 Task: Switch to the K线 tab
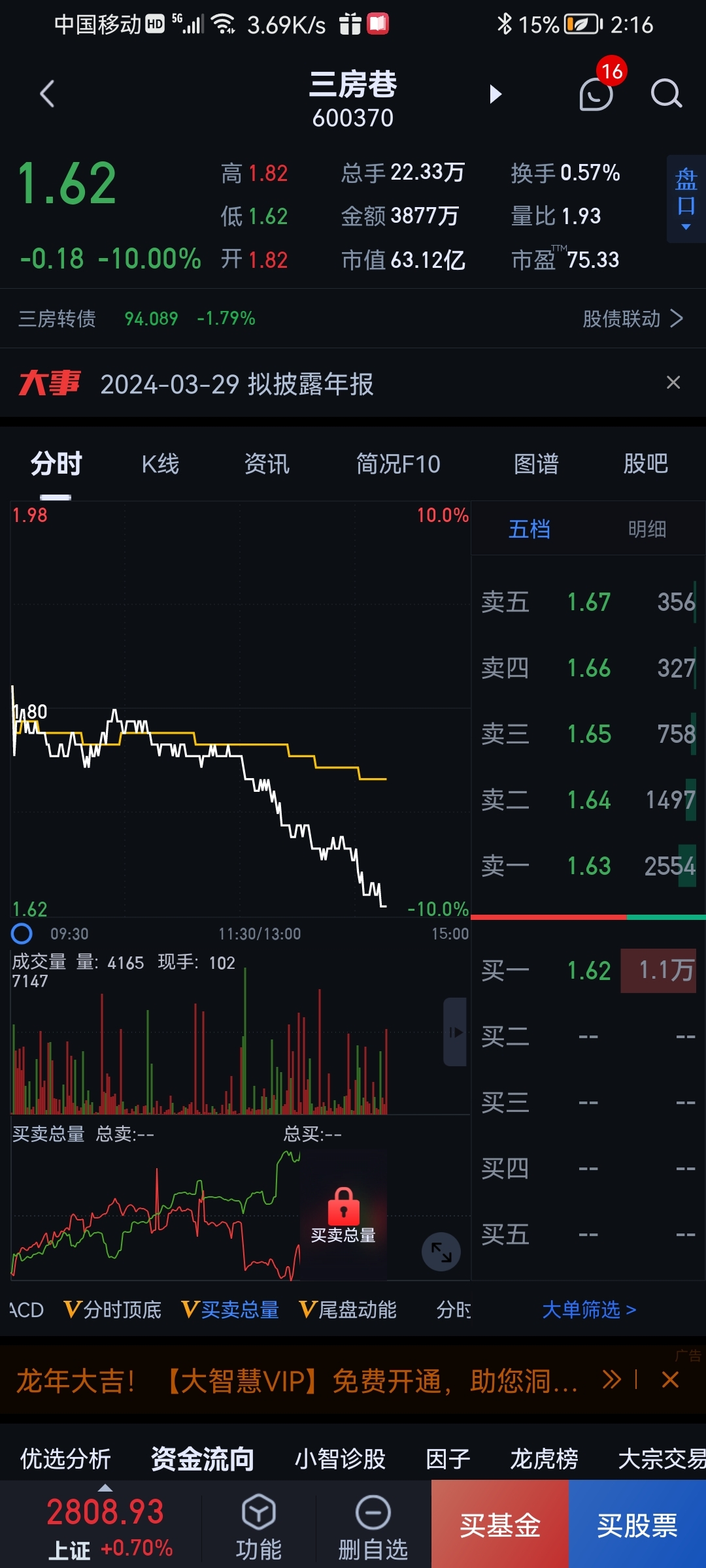[x=160, y=465]
